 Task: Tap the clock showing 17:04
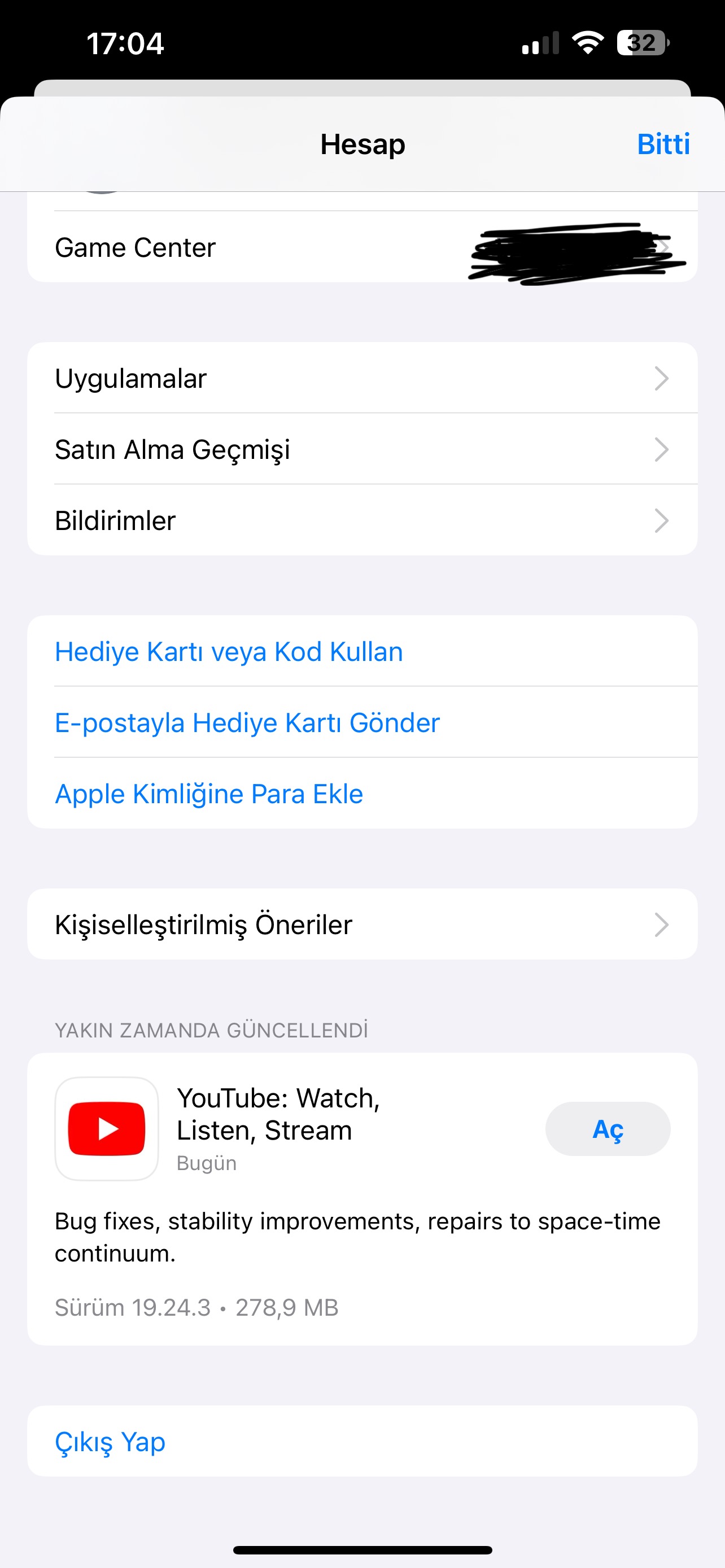(125, 42)
